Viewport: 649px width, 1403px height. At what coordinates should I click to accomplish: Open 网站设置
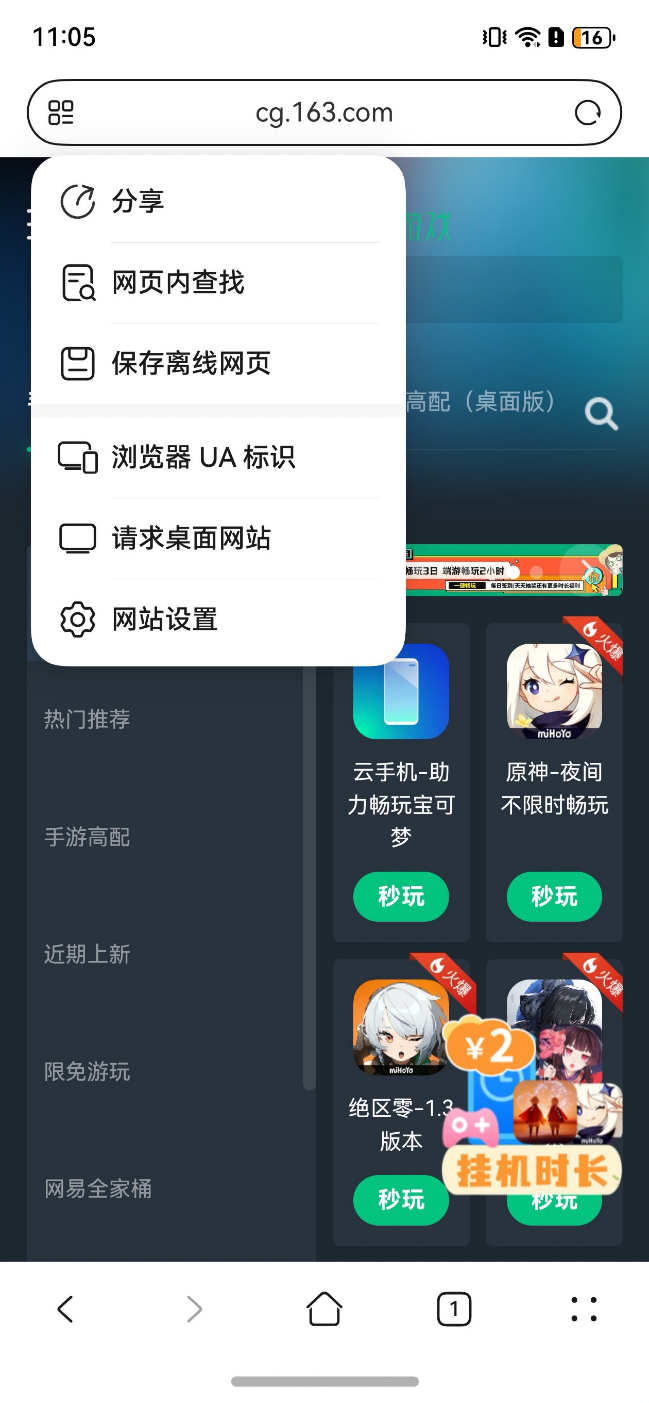218,619
